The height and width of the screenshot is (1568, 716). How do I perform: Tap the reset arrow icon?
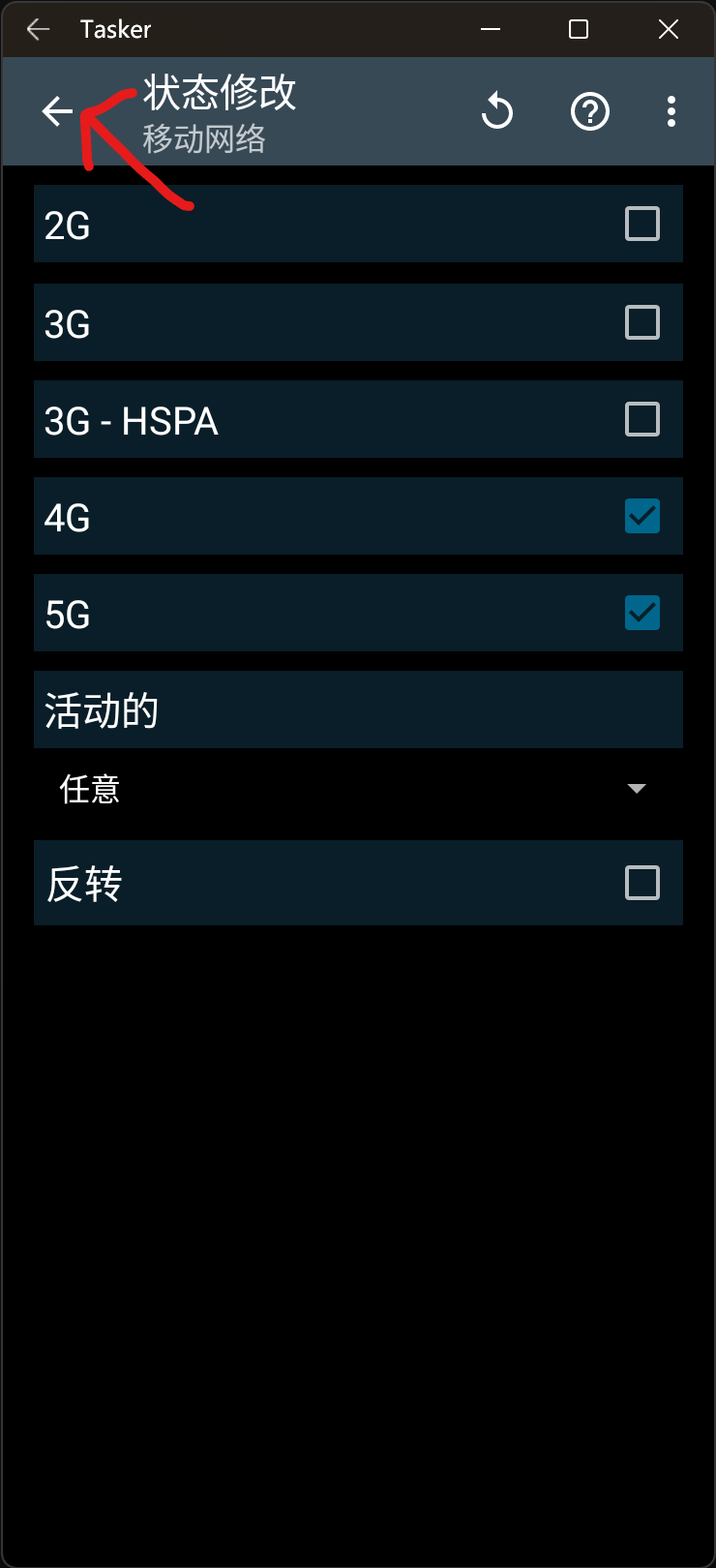497,112
